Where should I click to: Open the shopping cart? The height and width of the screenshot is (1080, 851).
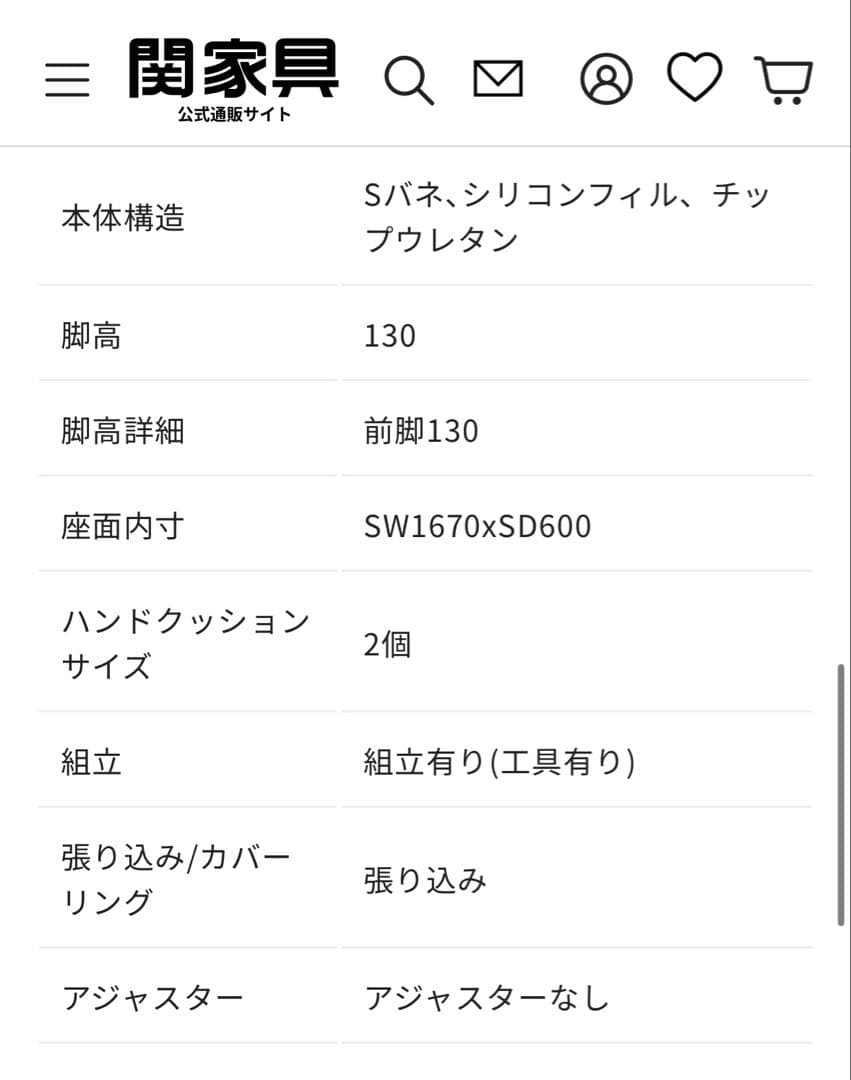pyautogui.click(x=784, y=80)
